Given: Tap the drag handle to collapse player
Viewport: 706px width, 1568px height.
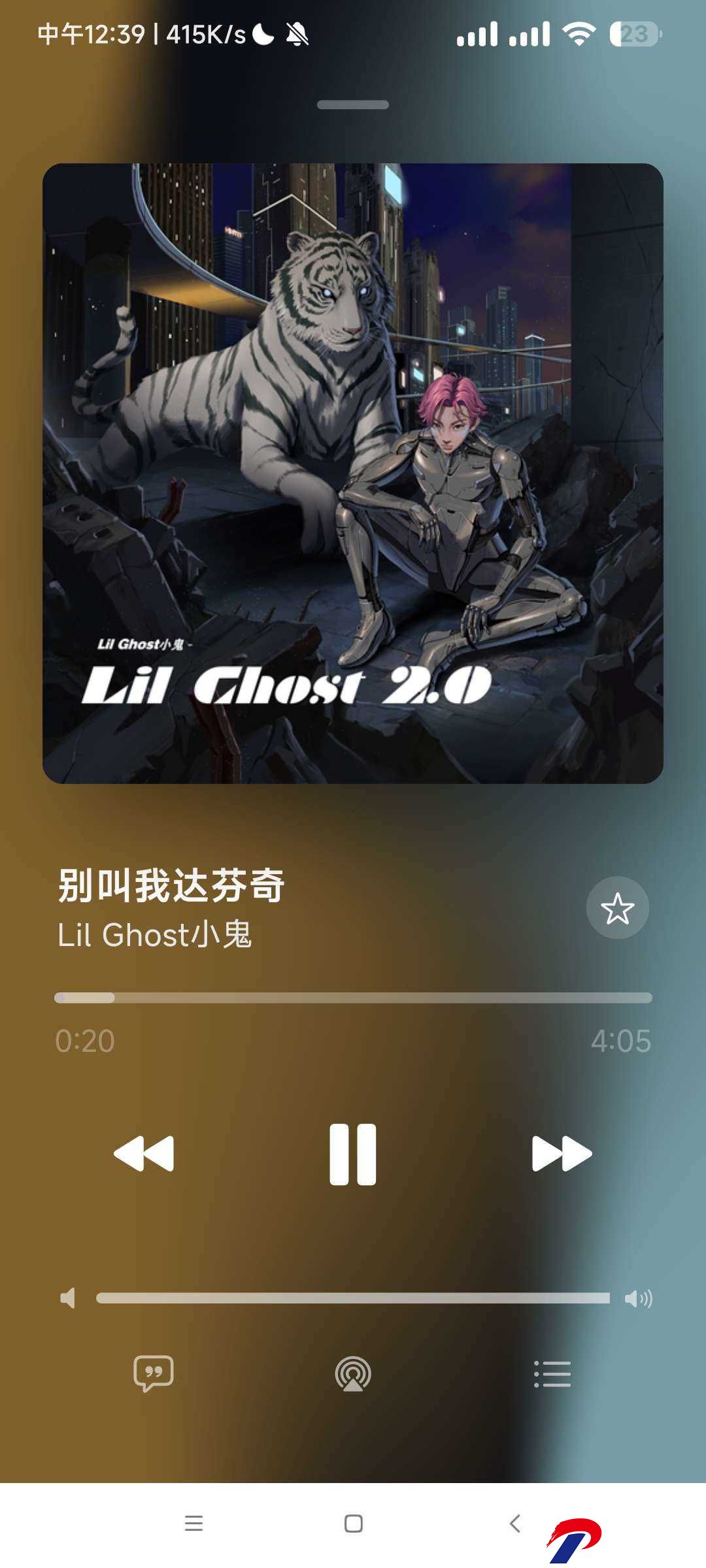Looking at the screenshot, I should click(353, 105).
